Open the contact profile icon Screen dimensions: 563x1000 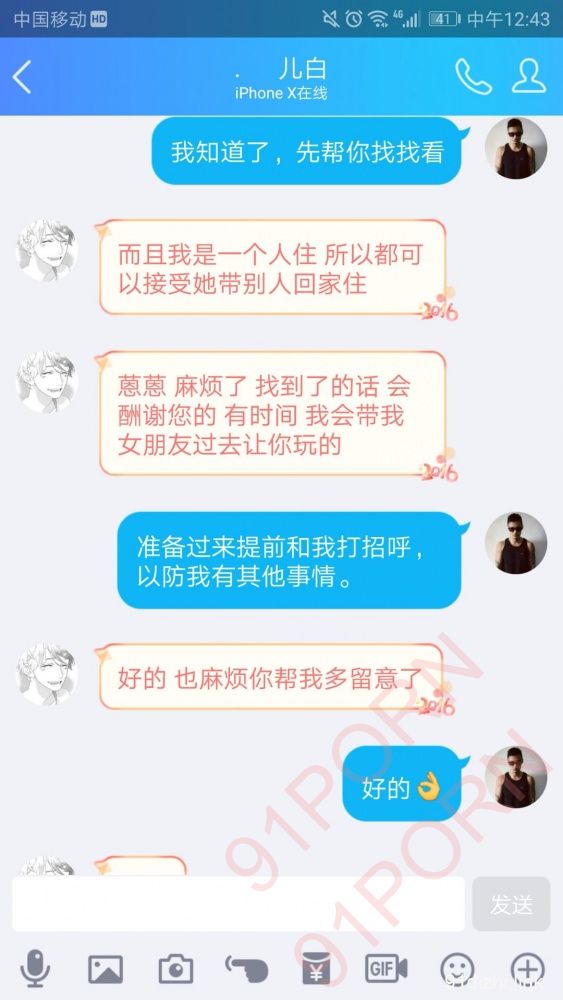click(529, 77)
